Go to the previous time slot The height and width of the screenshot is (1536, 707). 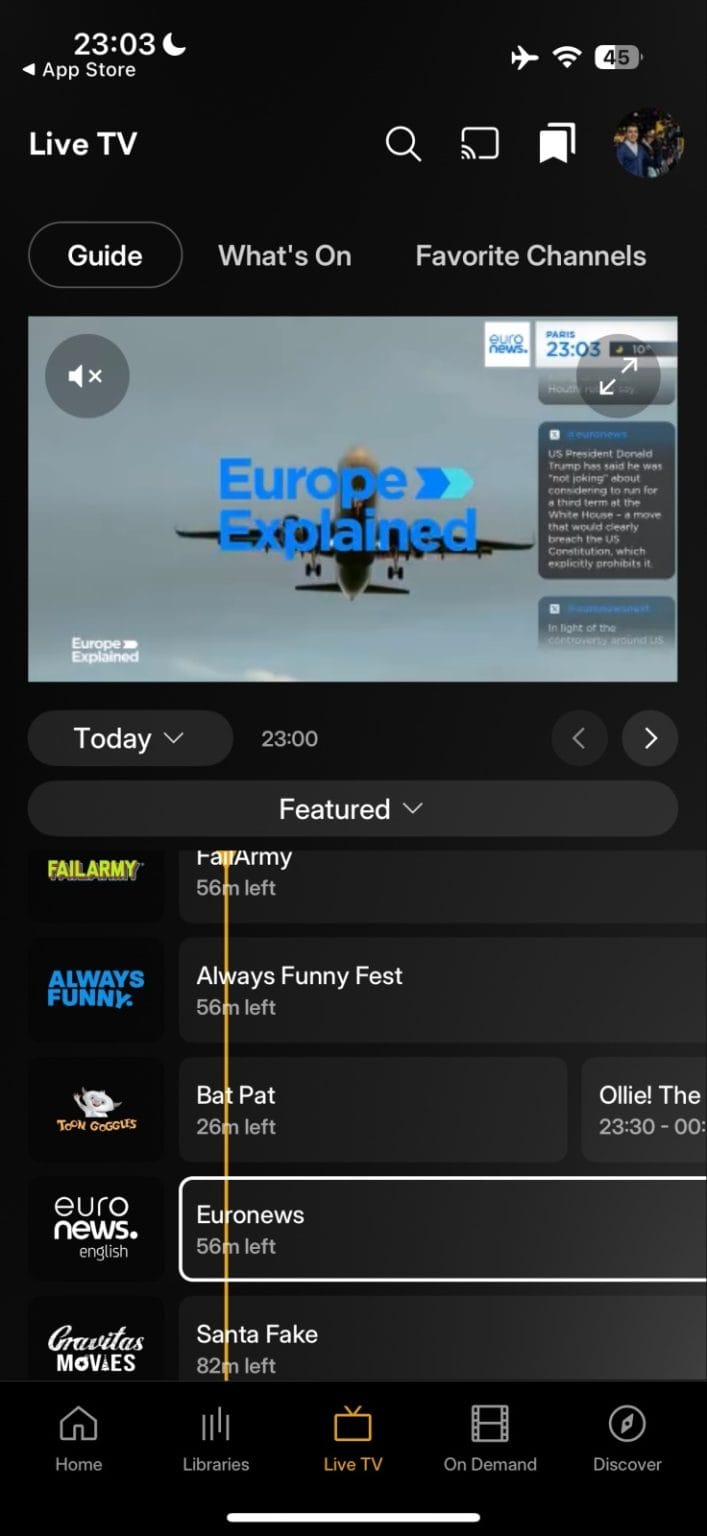(579, 739)
